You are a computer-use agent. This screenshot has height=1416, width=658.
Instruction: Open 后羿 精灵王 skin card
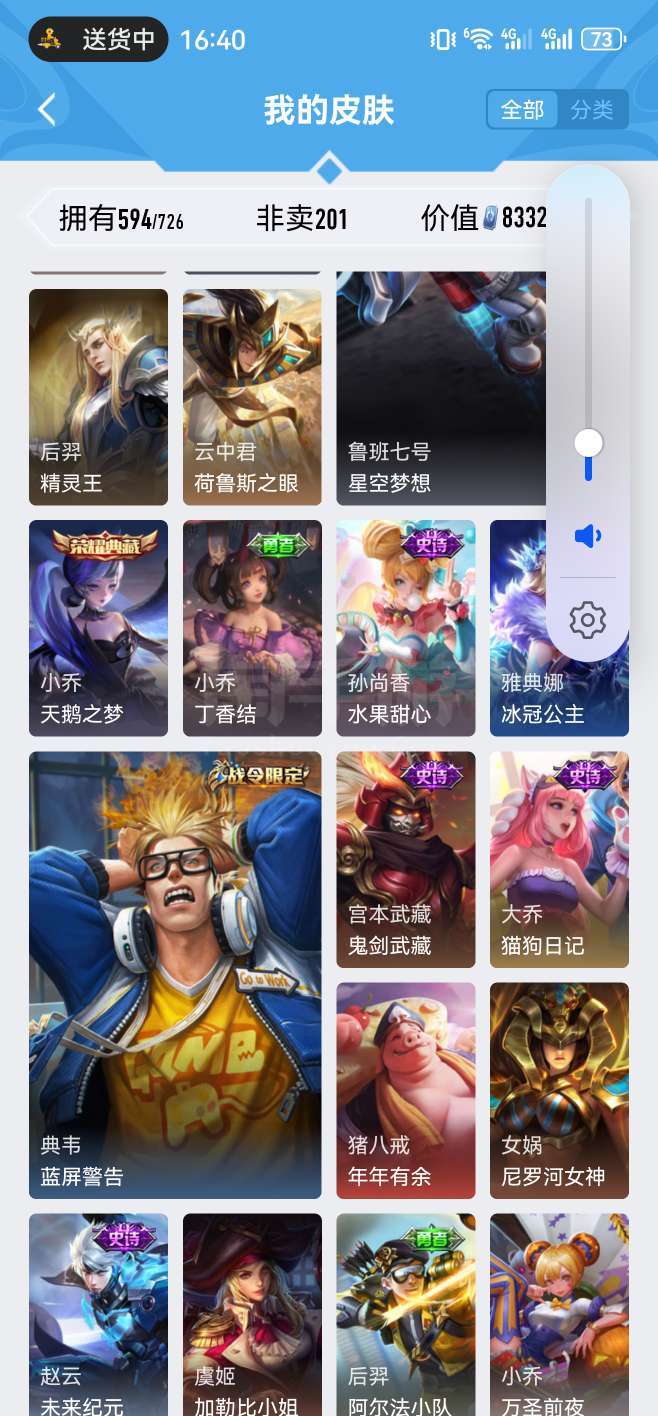pos(98,397)
